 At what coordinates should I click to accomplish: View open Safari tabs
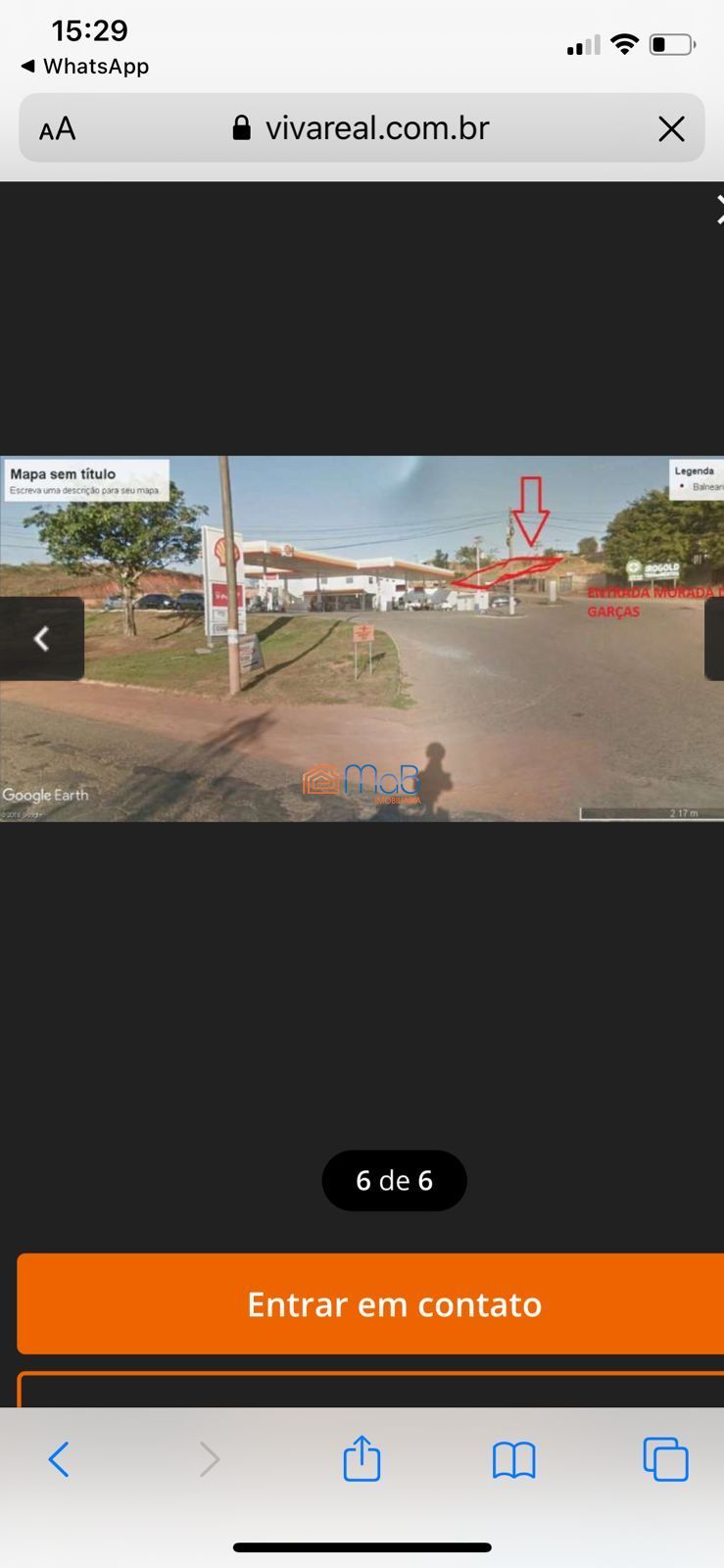point(666,1459)
